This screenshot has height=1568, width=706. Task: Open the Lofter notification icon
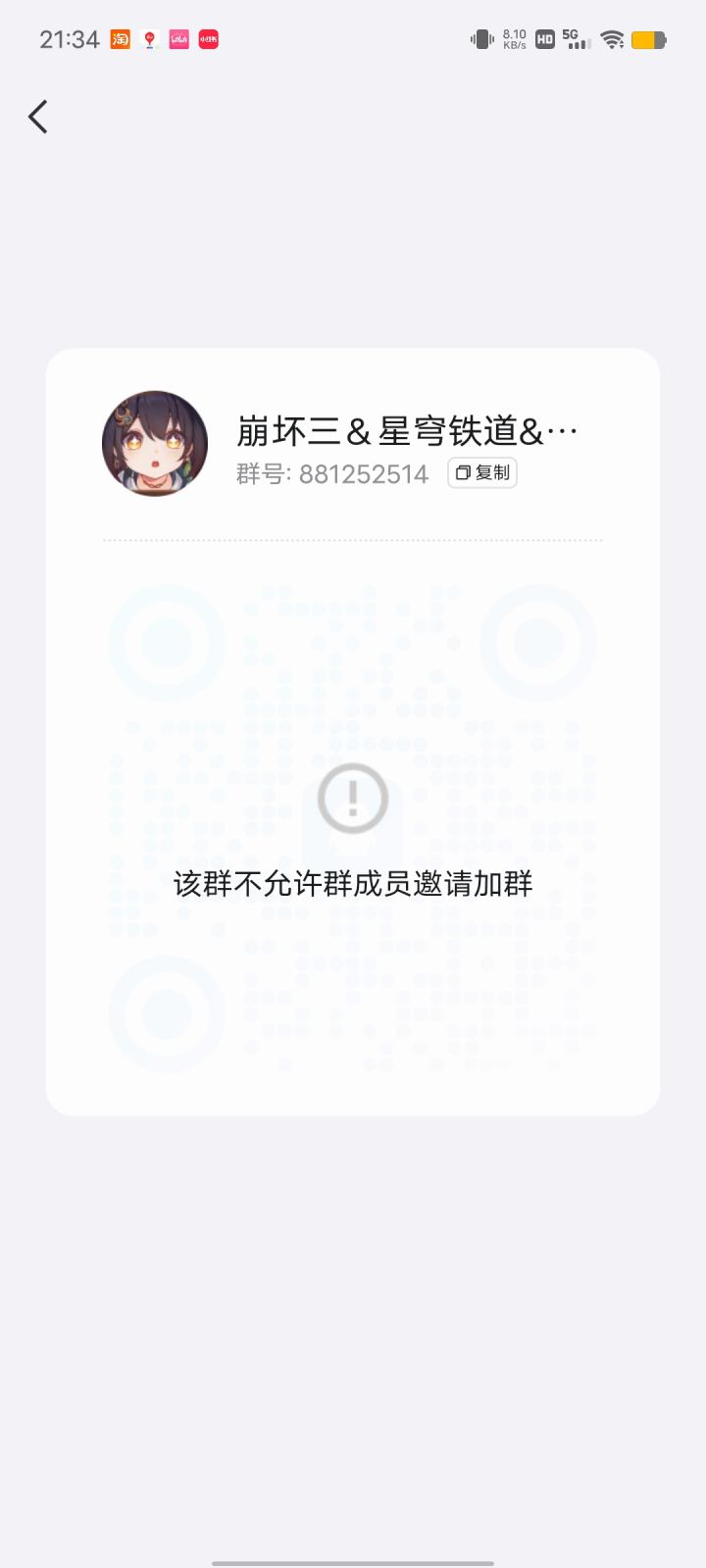click(x=178, y=40)
